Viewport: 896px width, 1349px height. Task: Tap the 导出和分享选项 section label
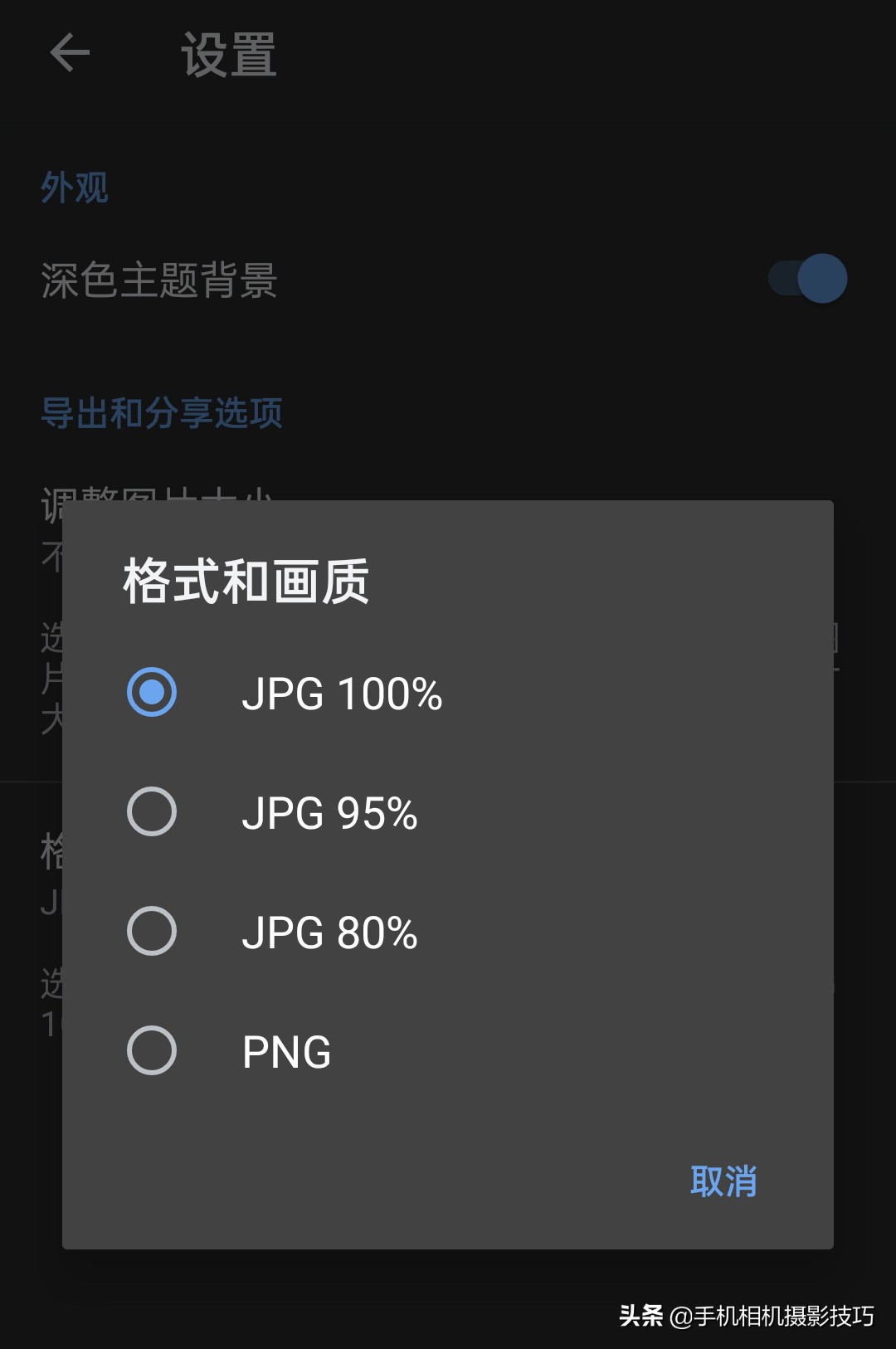[163, 412]
